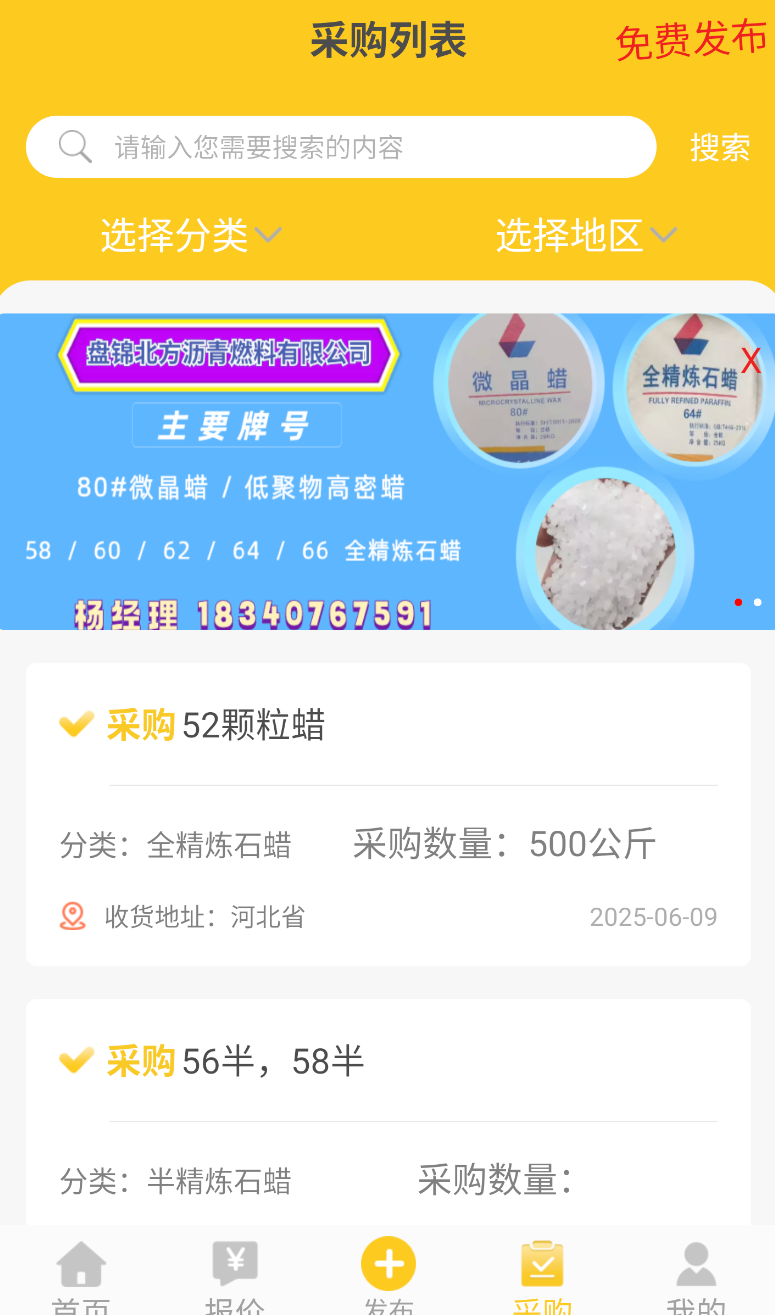Click the 免费发布 free publish link
This screenshot has width=775, height=1315.
click(x=690, y=40)
